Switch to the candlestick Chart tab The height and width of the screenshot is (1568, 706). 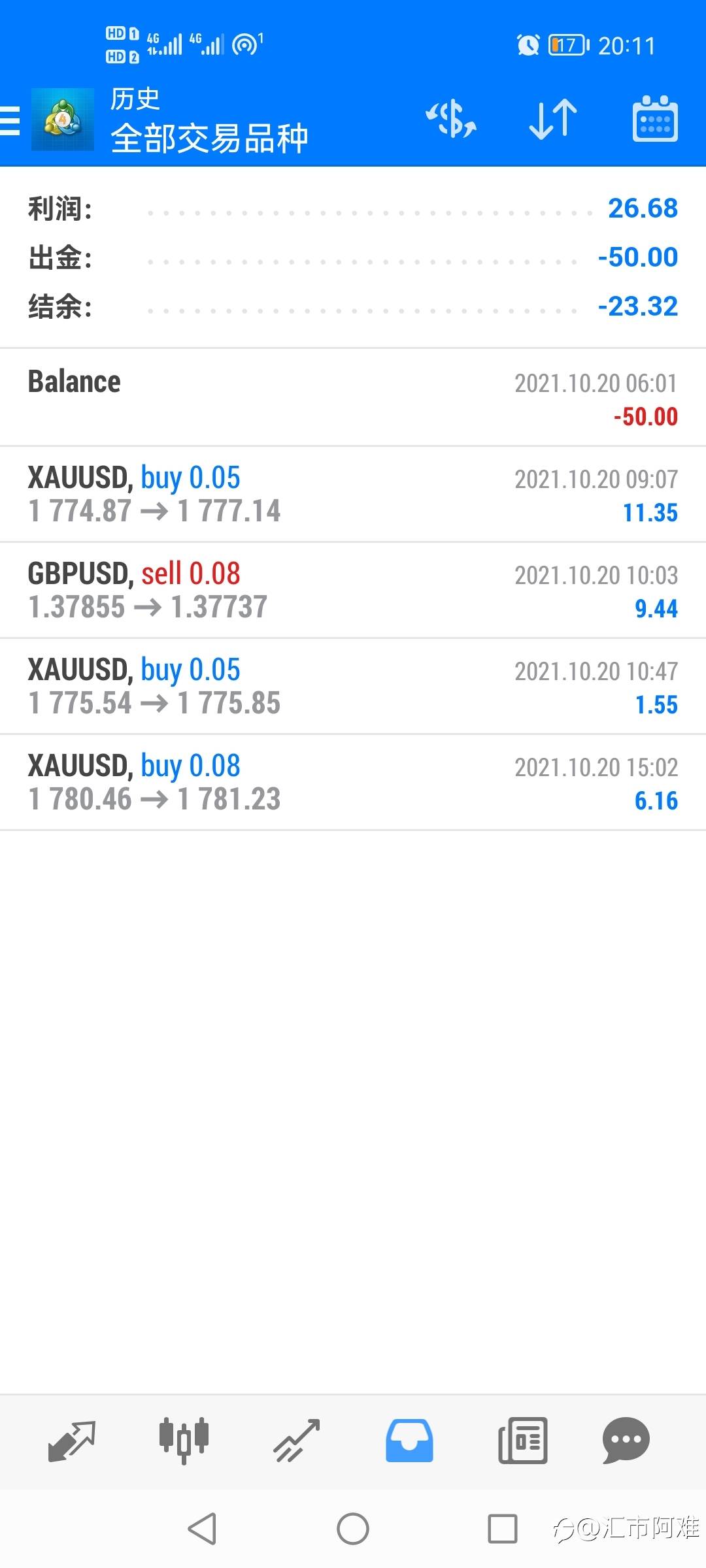(x=184, y=1440)
